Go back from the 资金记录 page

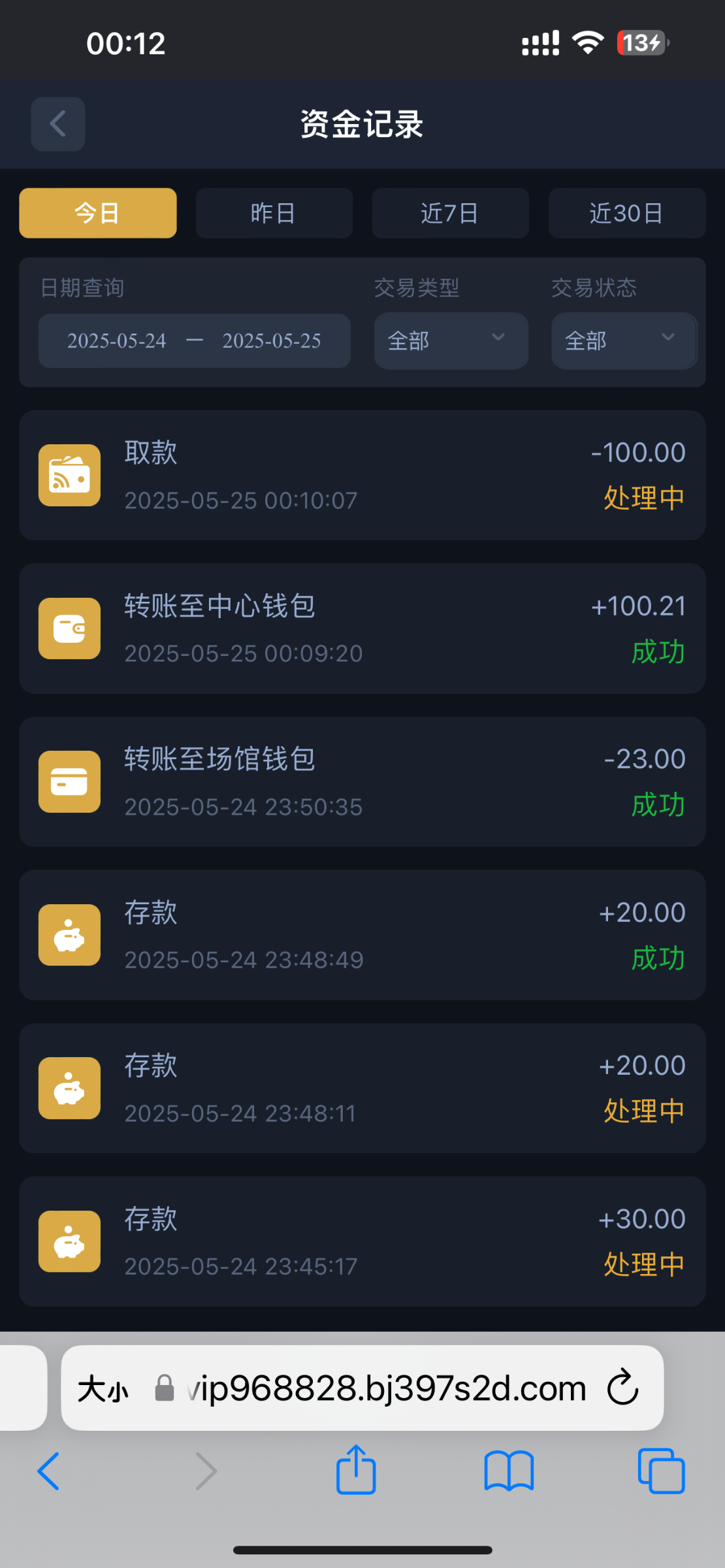tap(58, 124)
